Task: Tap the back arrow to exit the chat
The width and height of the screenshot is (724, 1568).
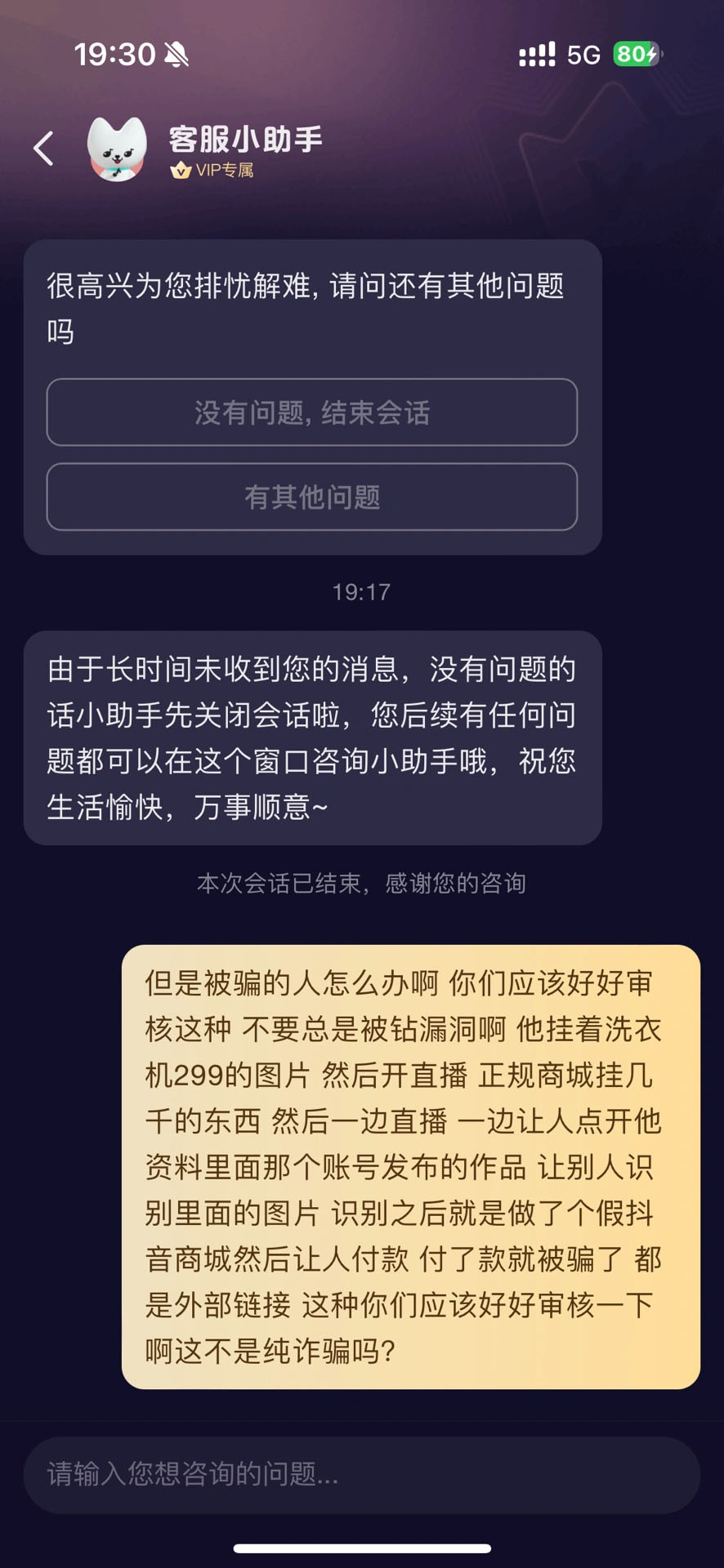Action: pyautogui.click(x=42, y=148)
